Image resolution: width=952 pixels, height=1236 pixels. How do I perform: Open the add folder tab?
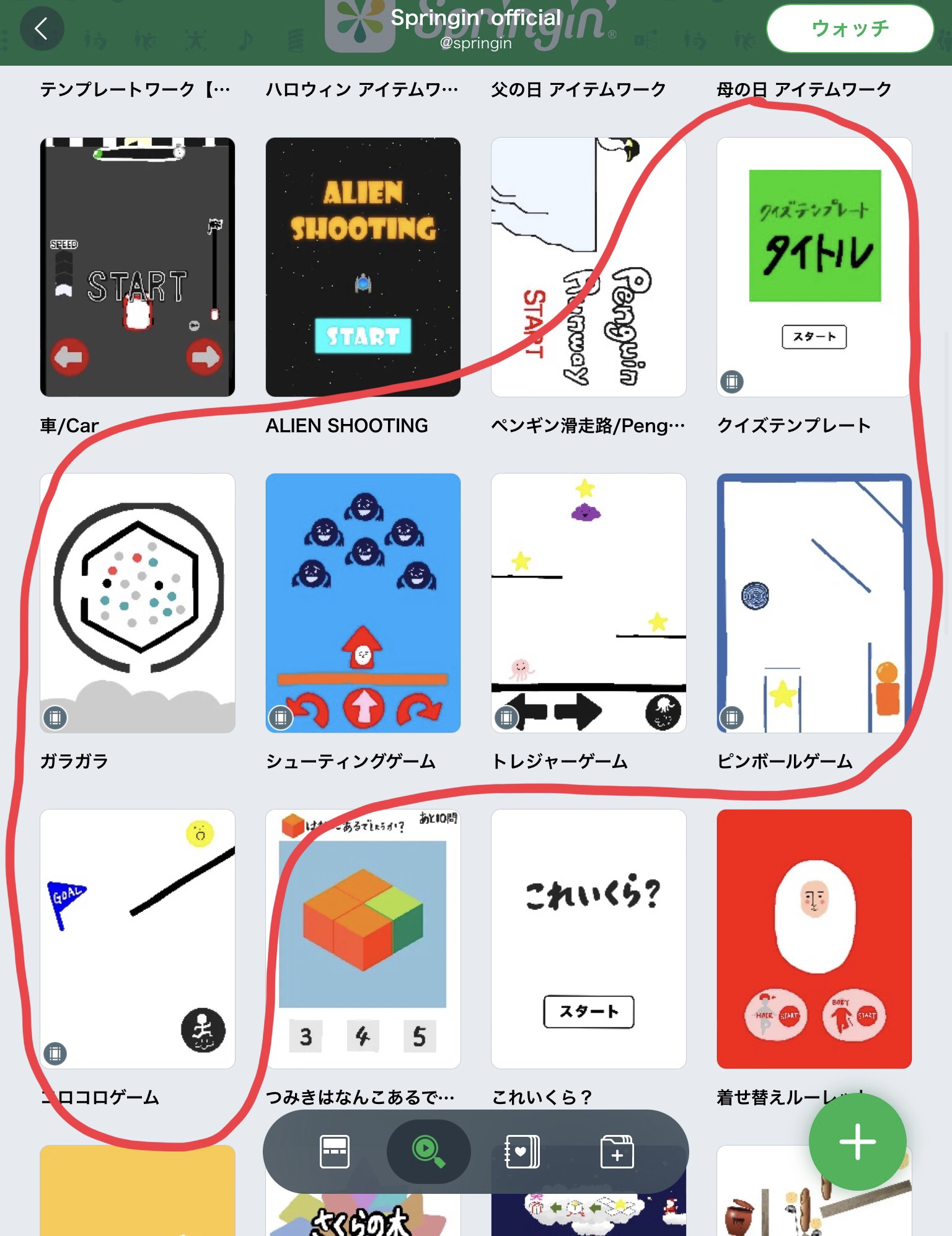617,1152
